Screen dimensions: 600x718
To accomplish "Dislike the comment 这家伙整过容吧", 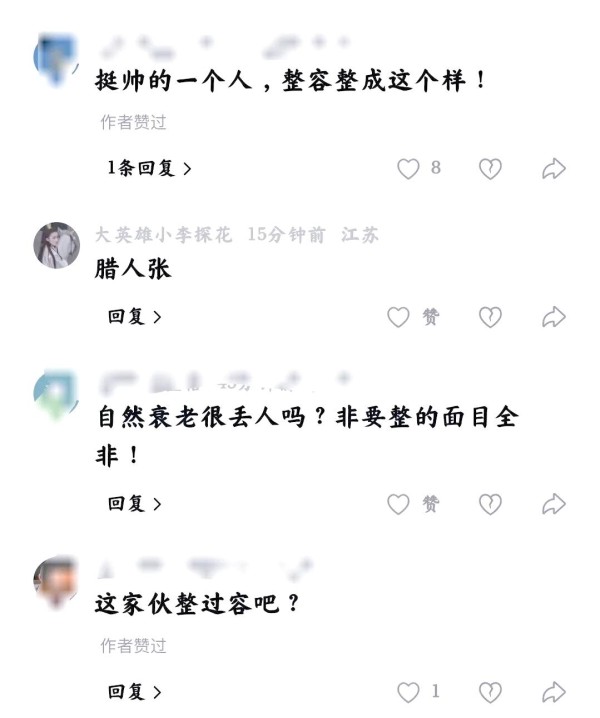I will click(490, 691).
